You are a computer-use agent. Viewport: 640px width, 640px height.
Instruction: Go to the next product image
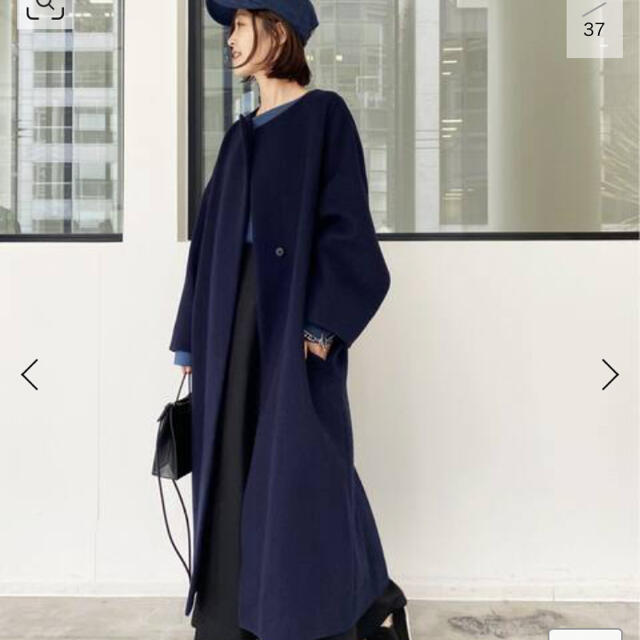coord(610,375)
